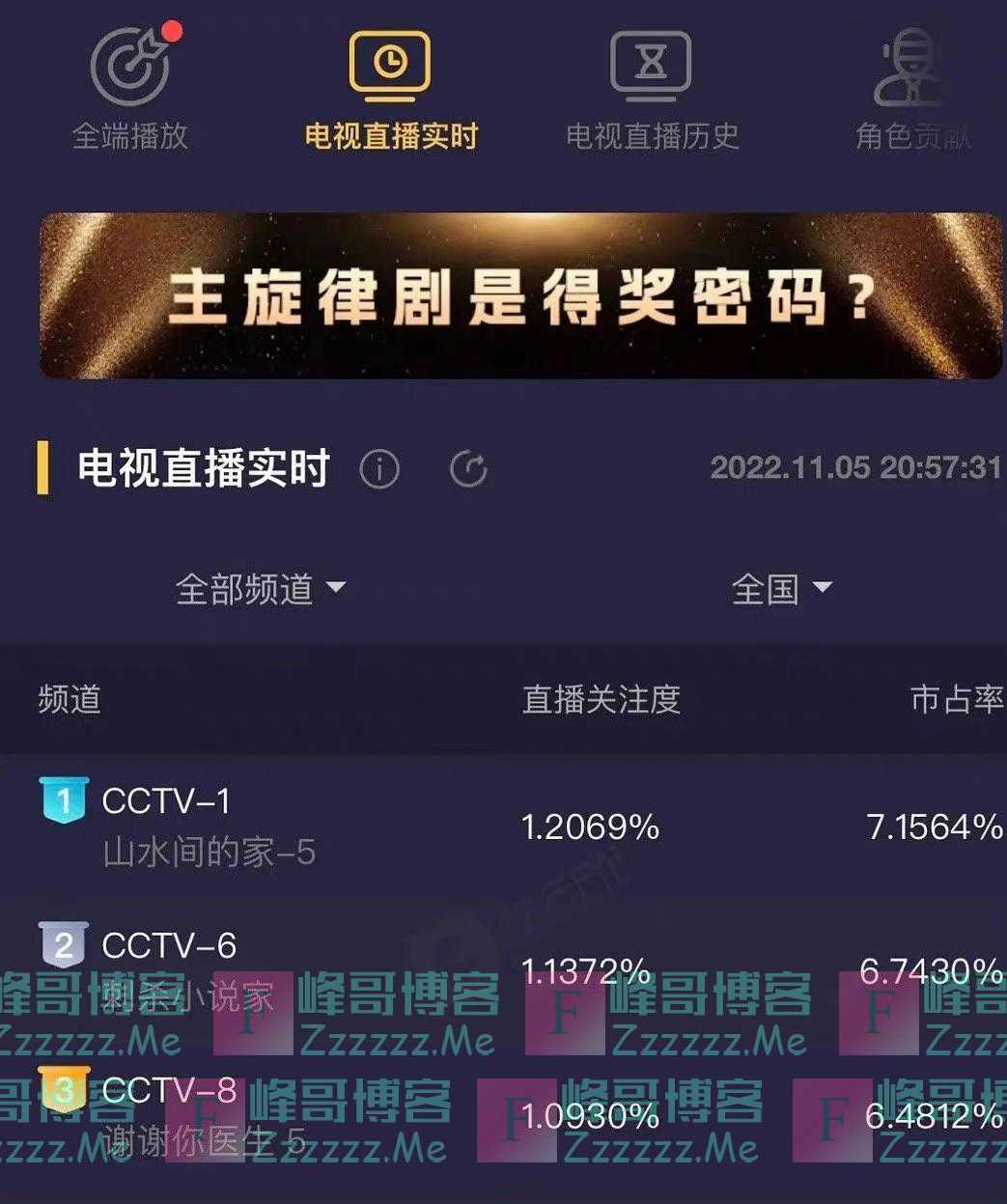This screenshot has width=1007, height=1204.
Task: Open the 全国 region dropdown
Action: pyautogui.click(x=781, y=588)
